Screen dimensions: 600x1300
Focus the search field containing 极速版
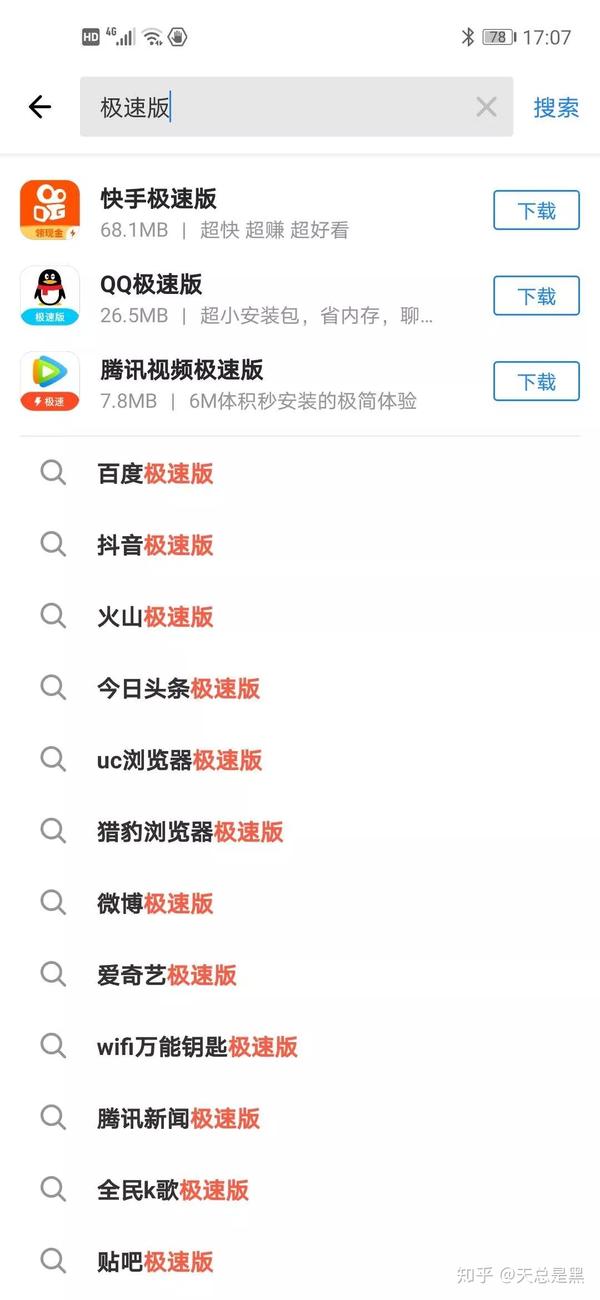pos(296,107)
